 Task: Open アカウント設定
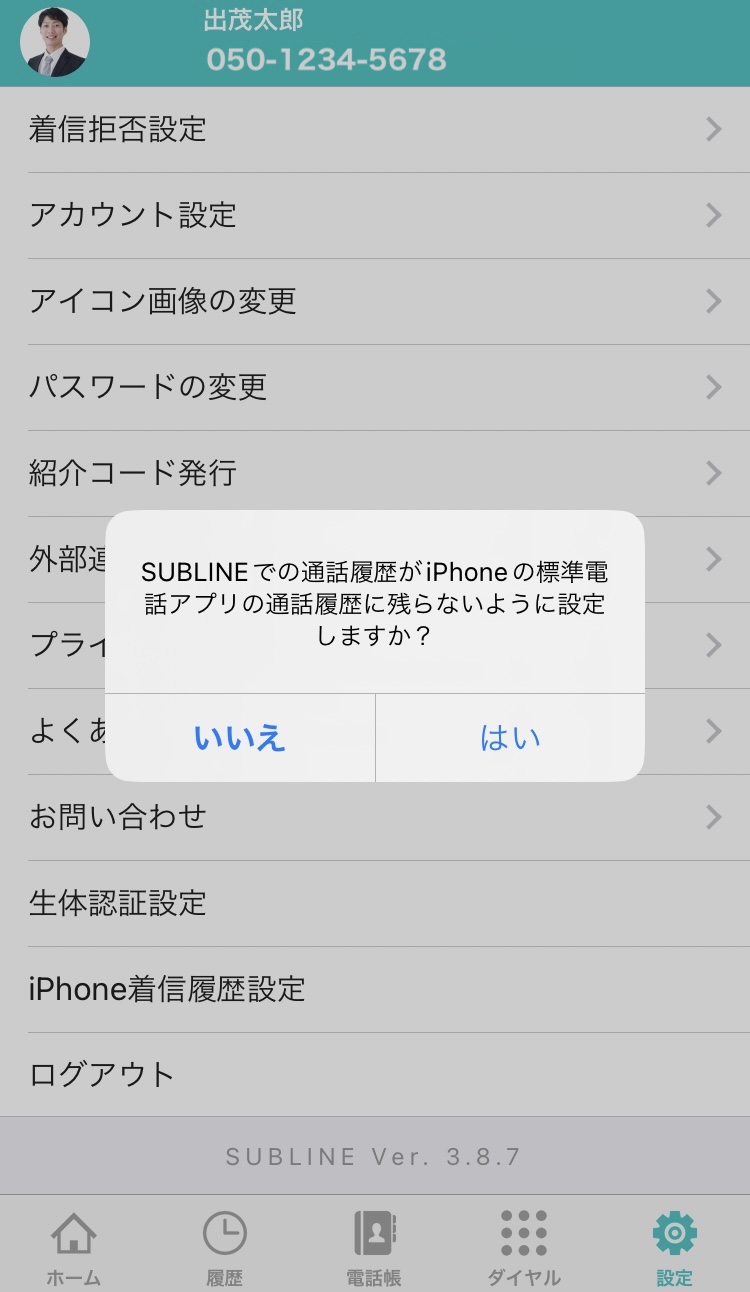130,215
